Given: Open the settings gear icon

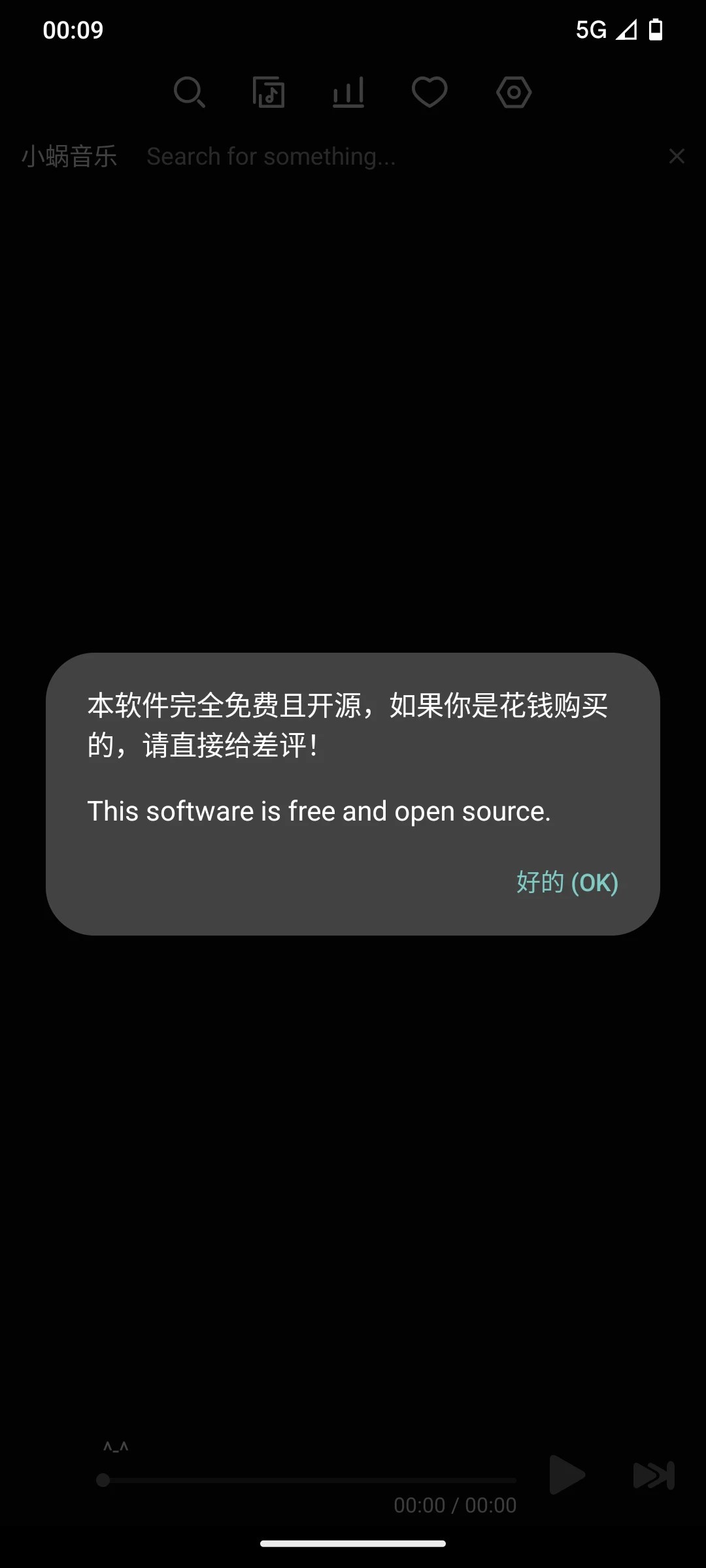Looking at the screenshot, I should [514, 92].
